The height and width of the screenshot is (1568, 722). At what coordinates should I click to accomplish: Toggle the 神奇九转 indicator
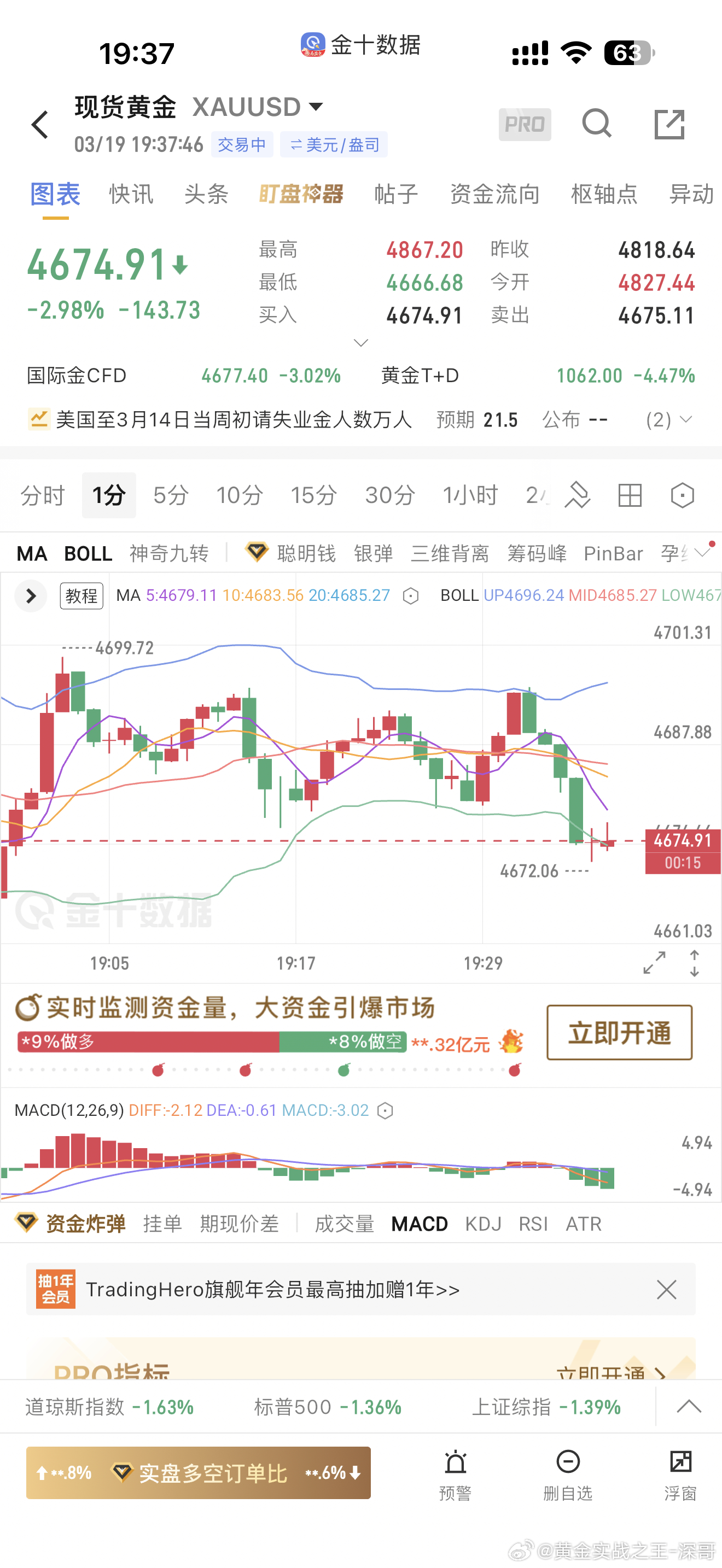[x=168, y=553]
